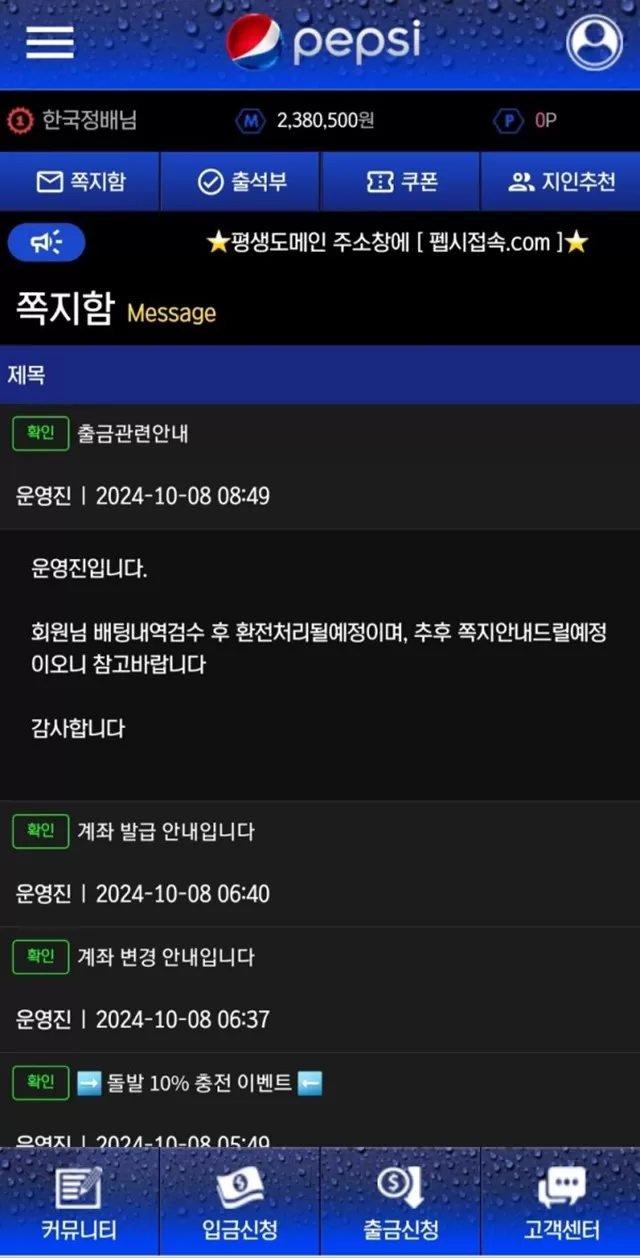The width and height of the screenshot is (640, 1258).
Task: Select 지인추천 referral button
Action: [x=561, y=181]
